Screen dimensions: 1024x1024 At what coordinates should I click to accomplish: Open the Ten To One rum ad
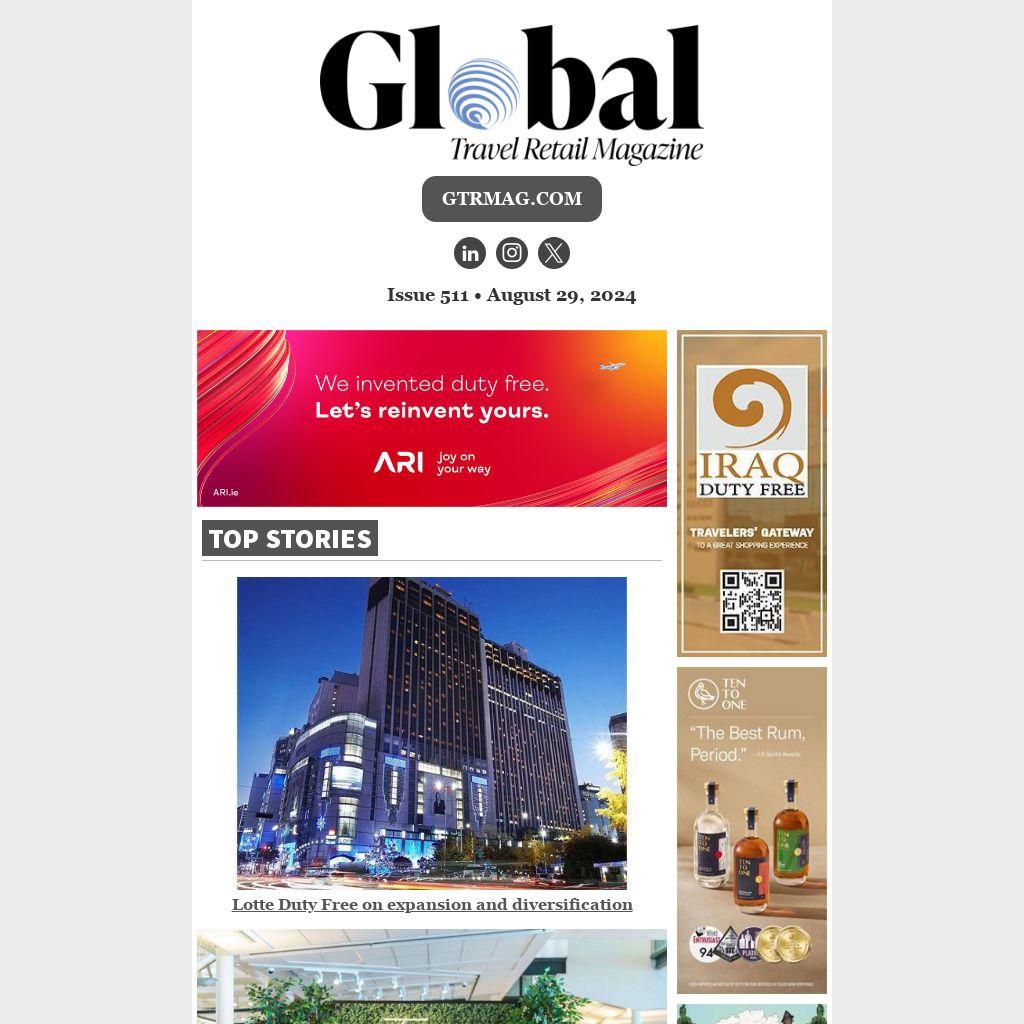point(751,829)
